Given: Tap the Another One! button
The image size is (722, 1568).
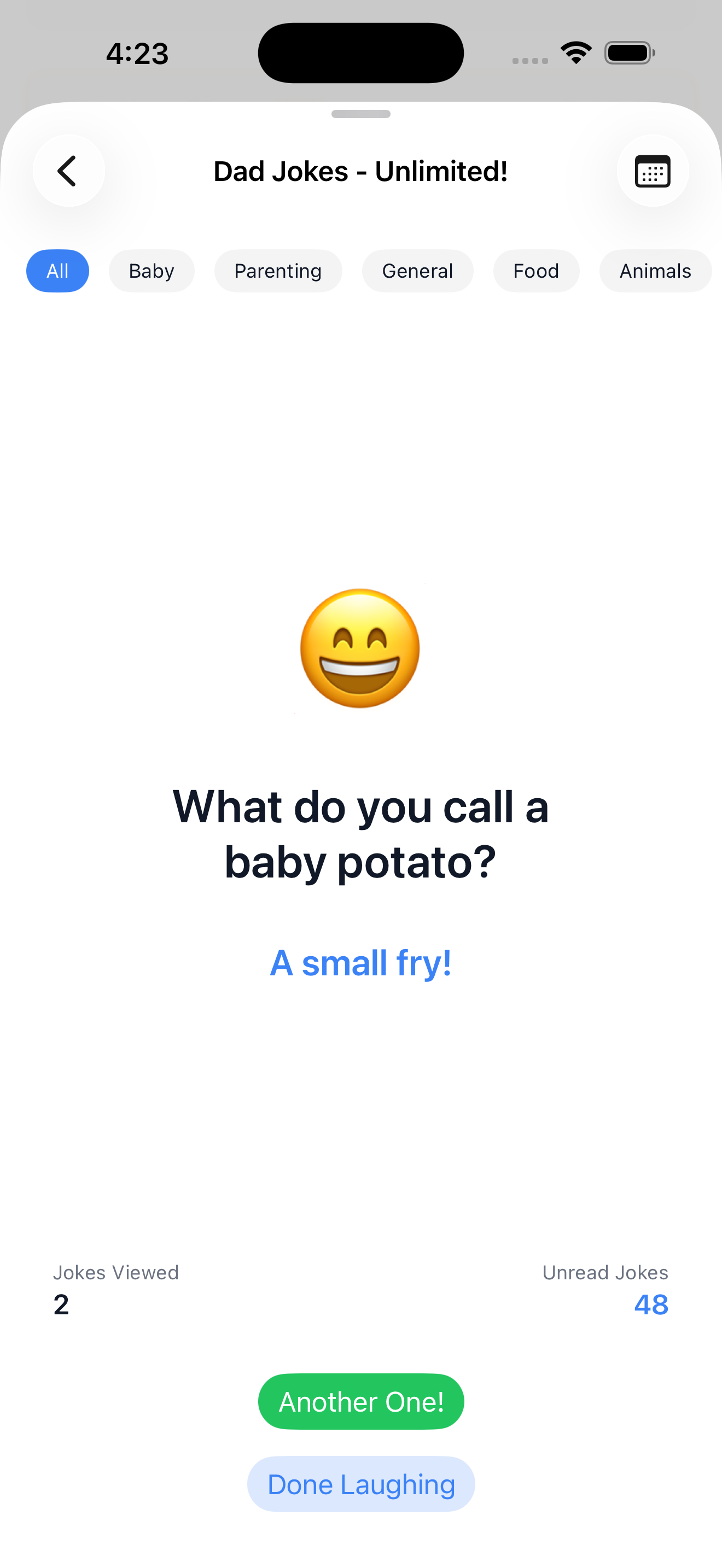Looking at the screenshot, I should point(360,1401).
